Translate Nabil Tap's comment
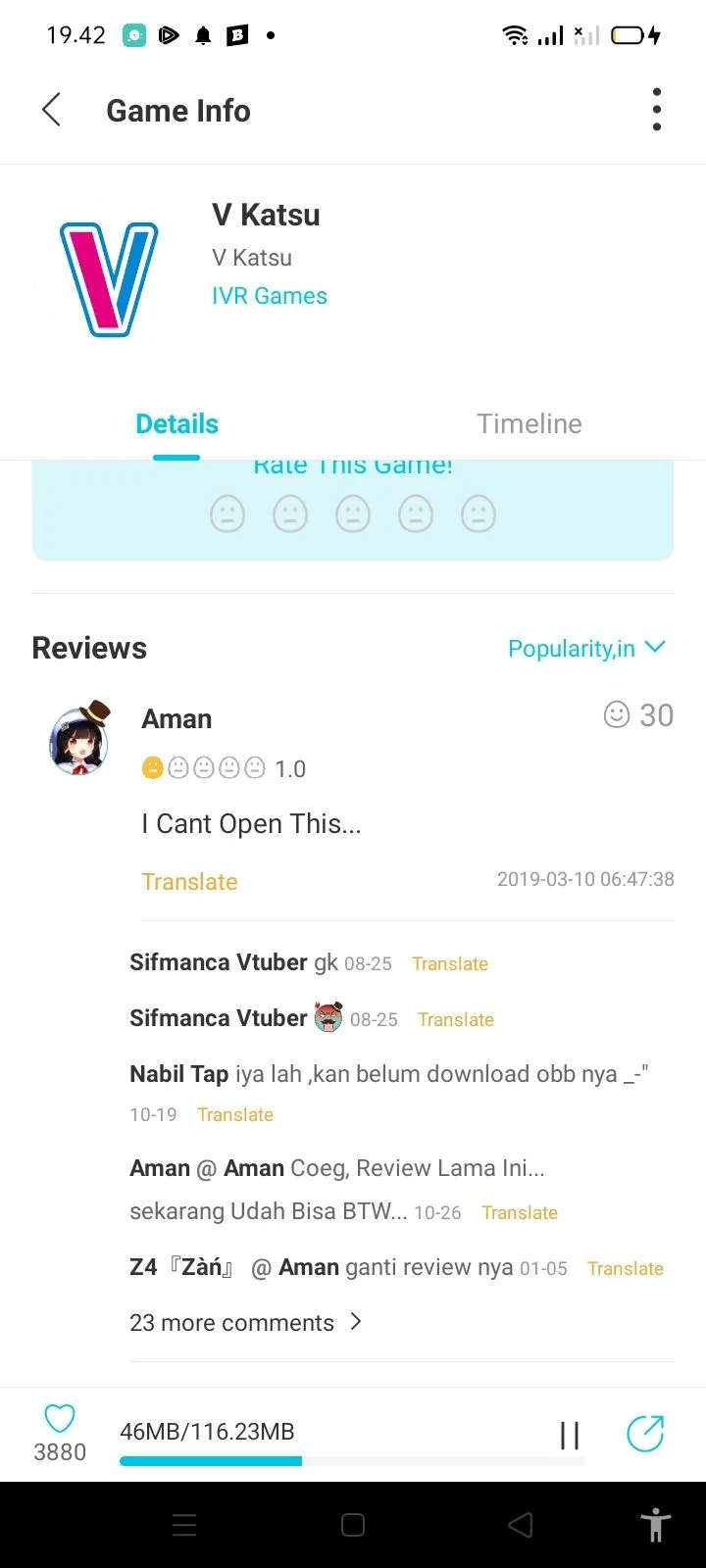 [x=234, y=1114]
